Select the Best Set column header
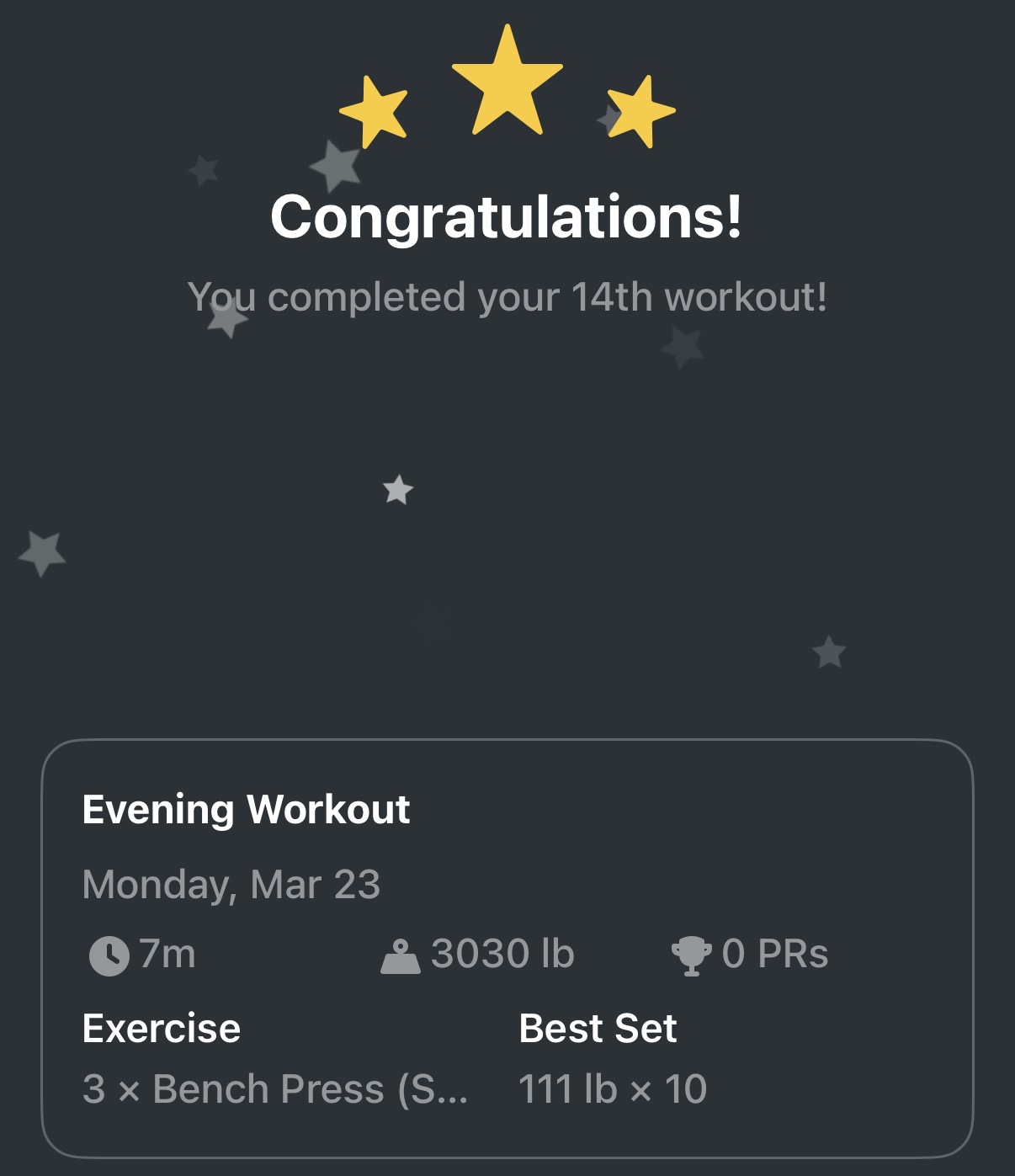The image size is (1015, 1176). click(x=598, y=1027)
